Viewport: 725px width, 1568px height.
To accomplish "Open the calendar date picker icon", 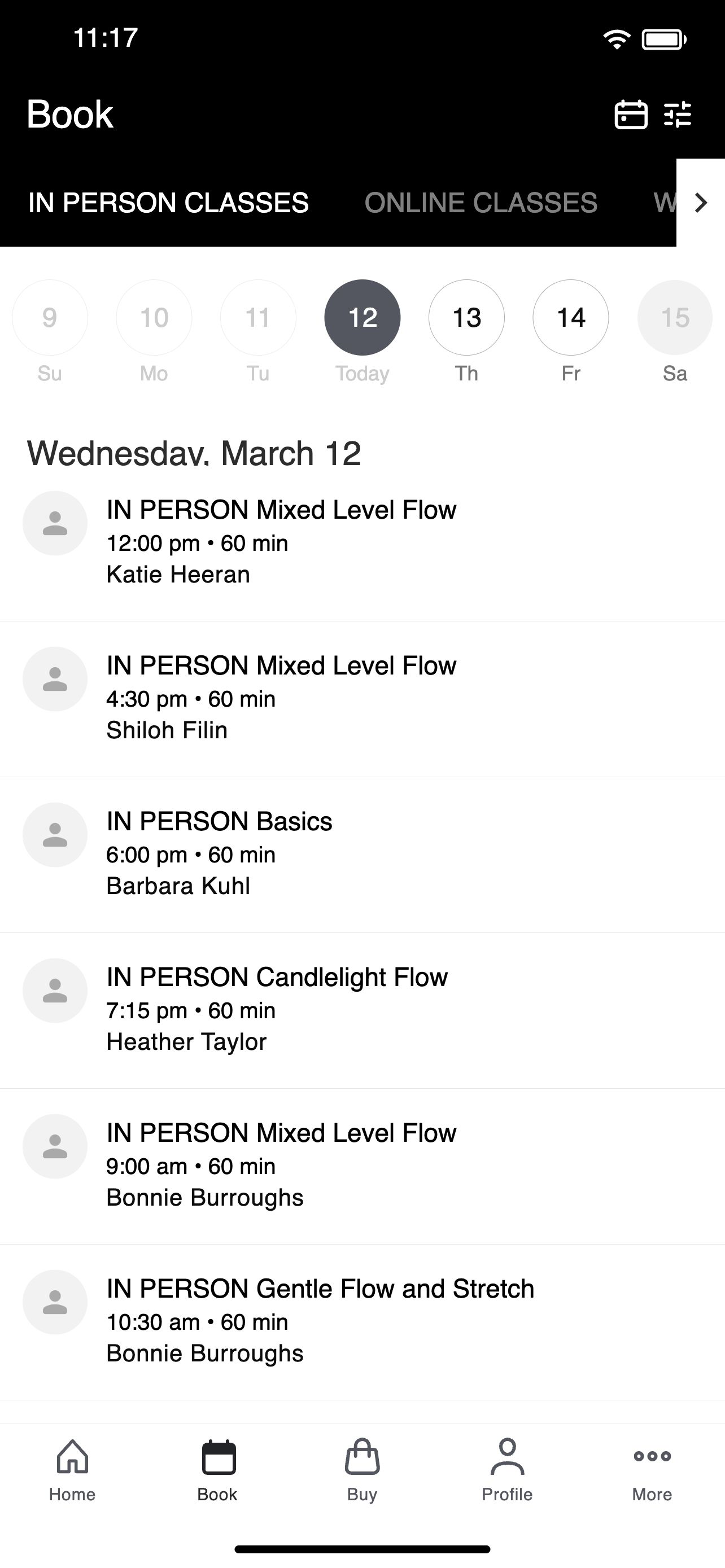I will pyautogui.click(x=631, y=115).
